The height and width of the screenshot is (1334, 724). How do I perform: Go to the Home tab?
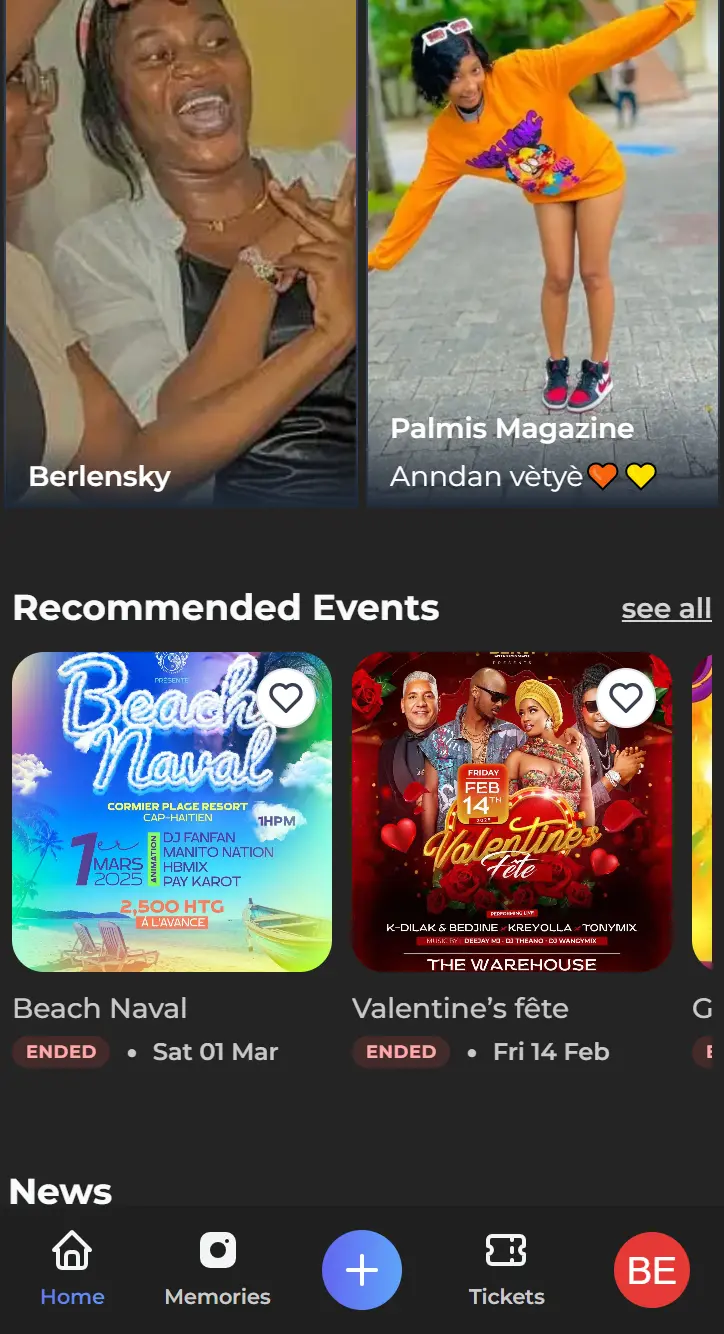(x=72, y=1270)
